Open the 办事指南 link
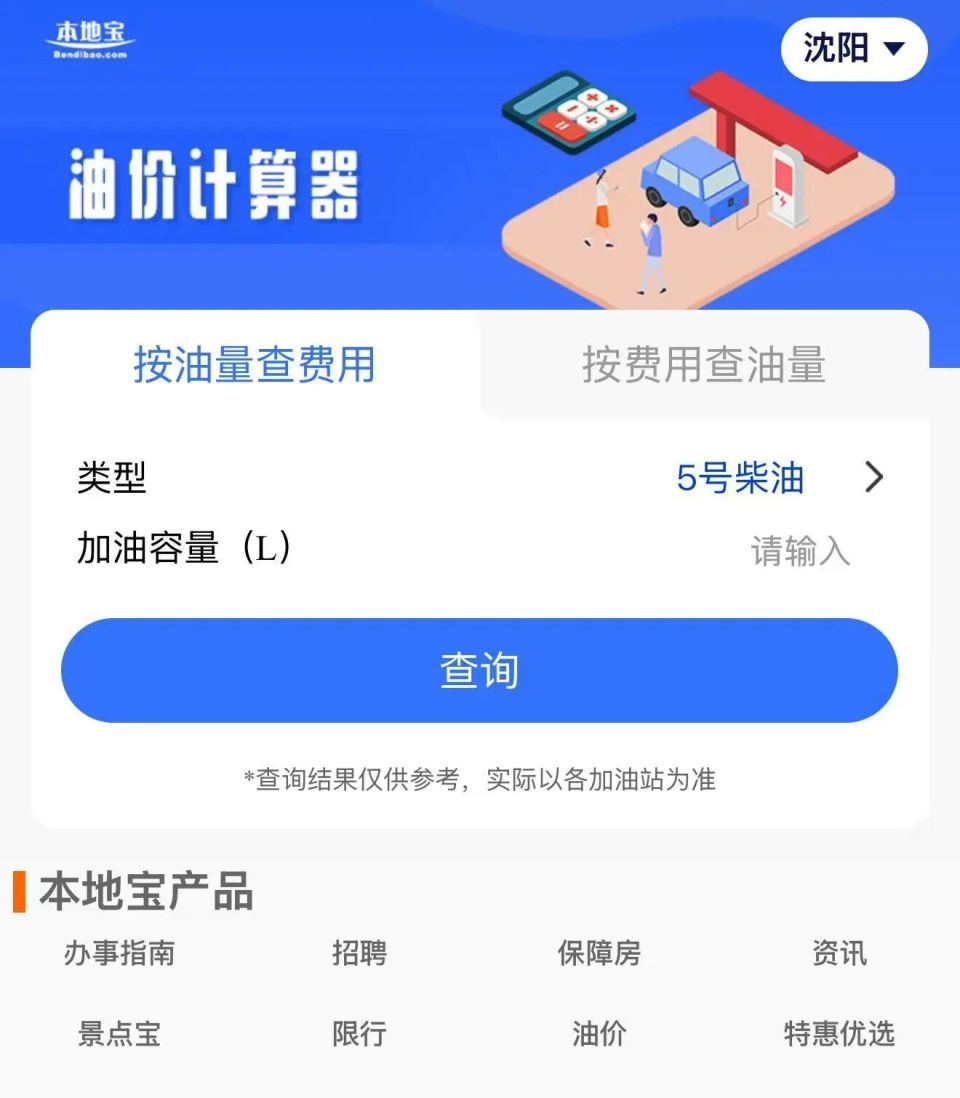 (120, 955)
